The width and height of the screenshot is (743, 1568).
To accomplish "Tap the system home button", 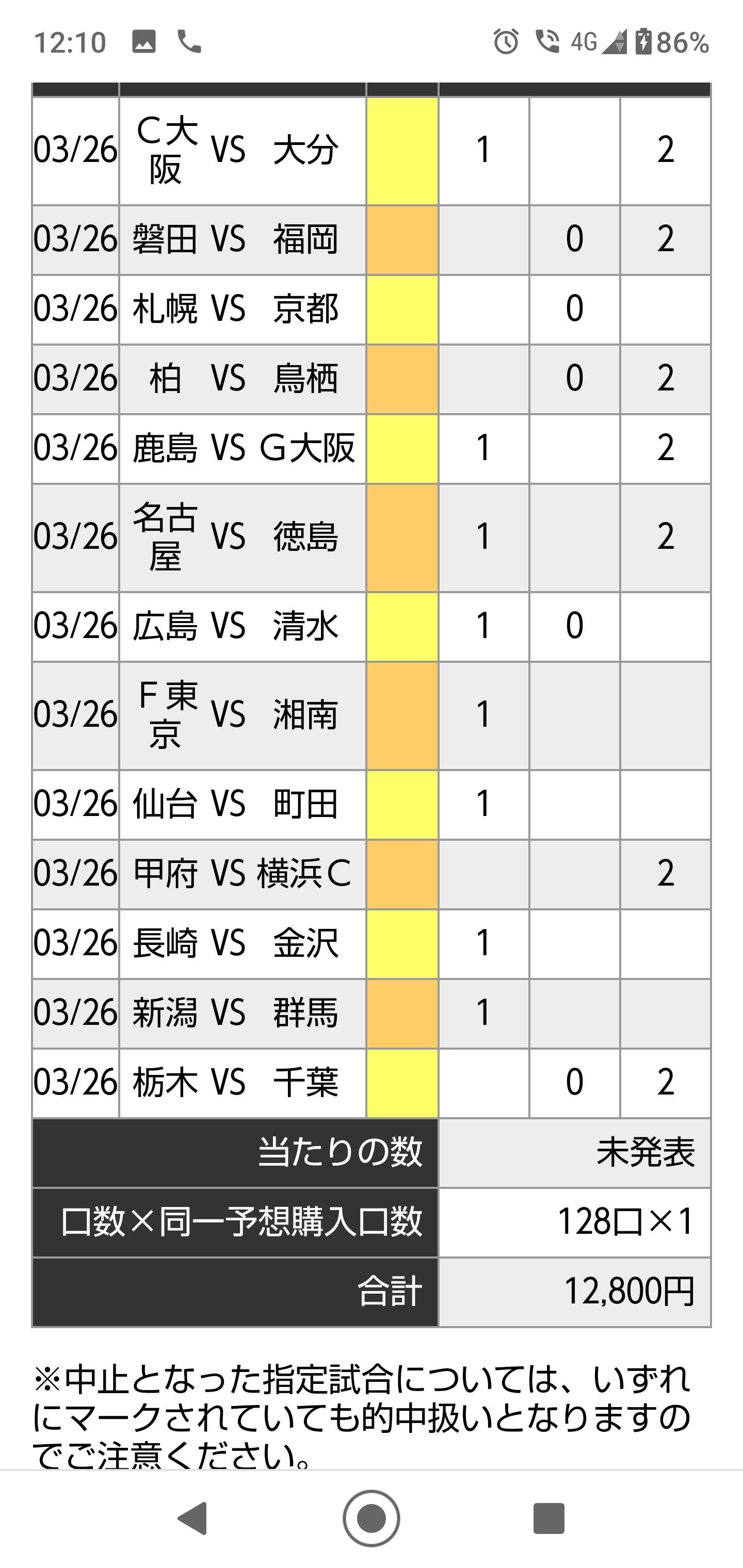I will [372, 1518].
